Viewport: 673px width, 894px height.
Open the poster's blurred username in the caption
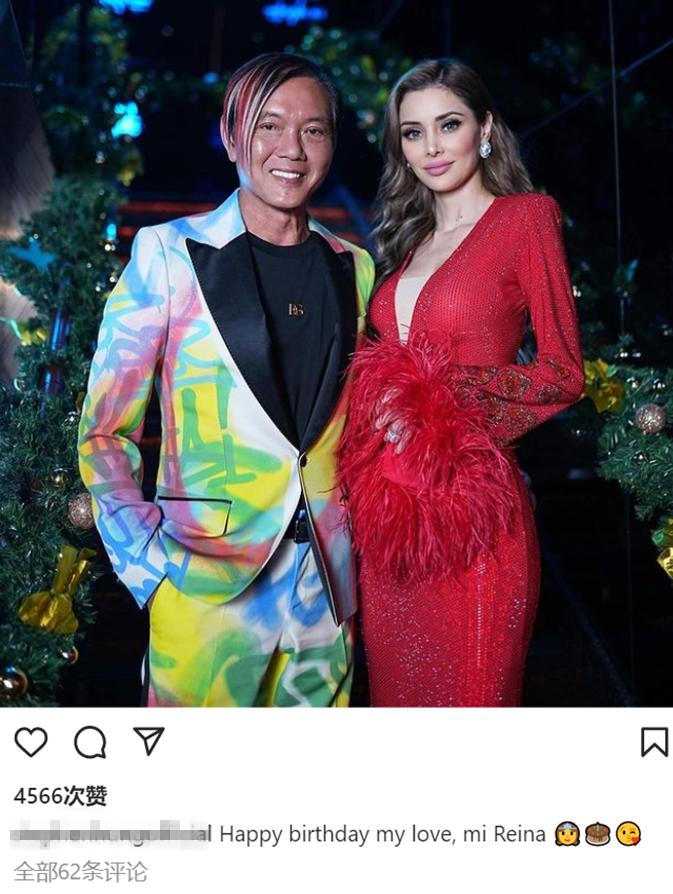[111, 834]
